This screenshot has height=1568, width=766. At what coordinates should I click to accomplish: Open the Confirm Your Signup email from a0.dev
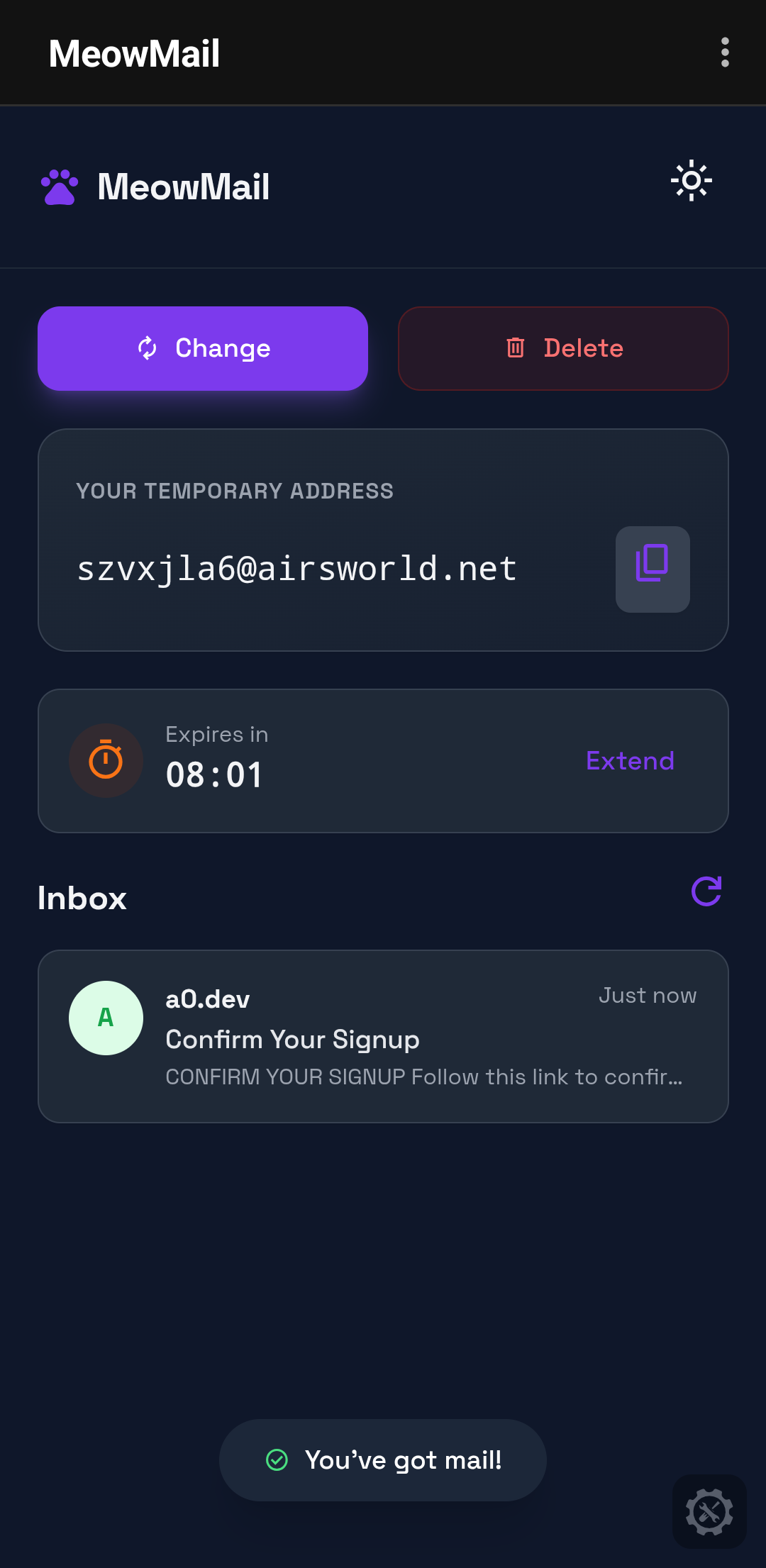(383, 1036)
